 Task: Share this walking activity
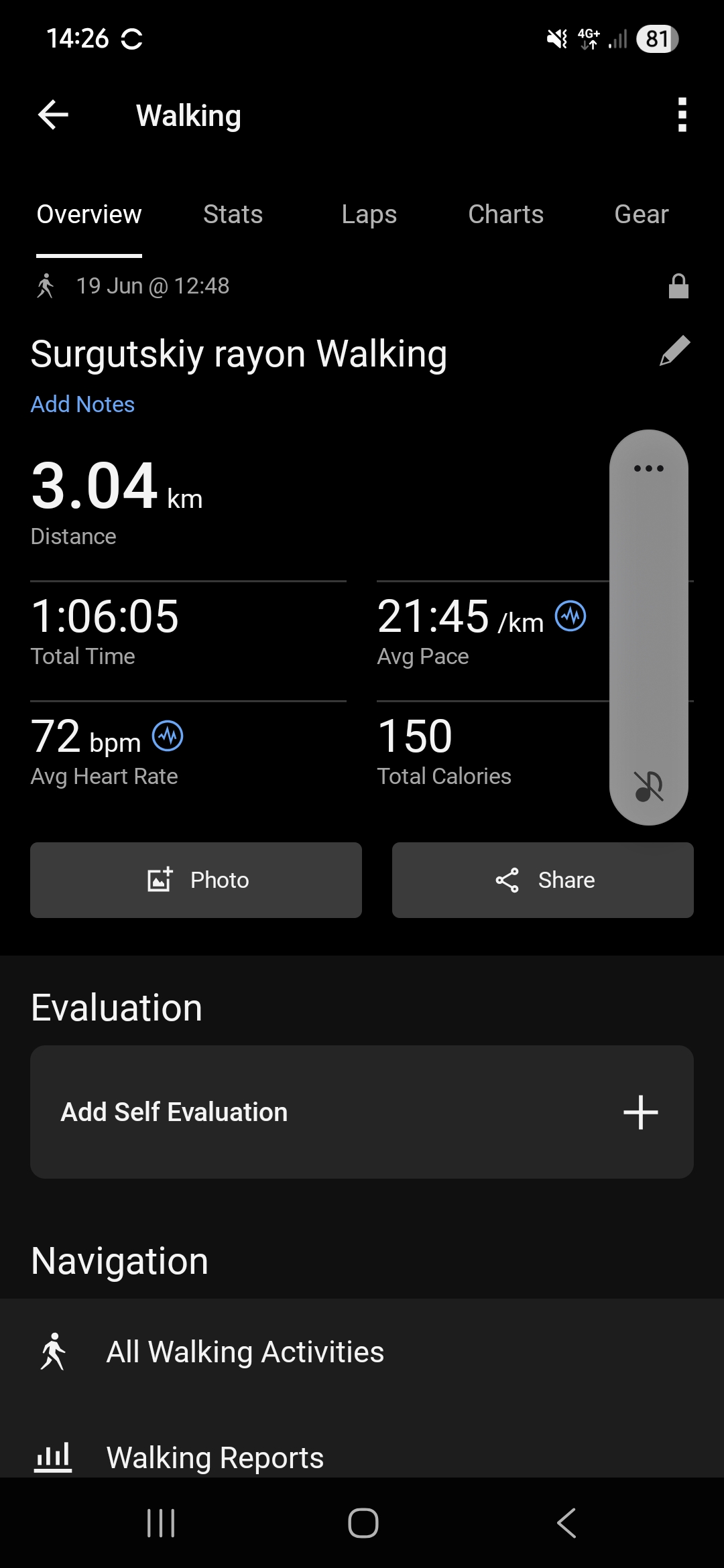click(x=543, y=880)
